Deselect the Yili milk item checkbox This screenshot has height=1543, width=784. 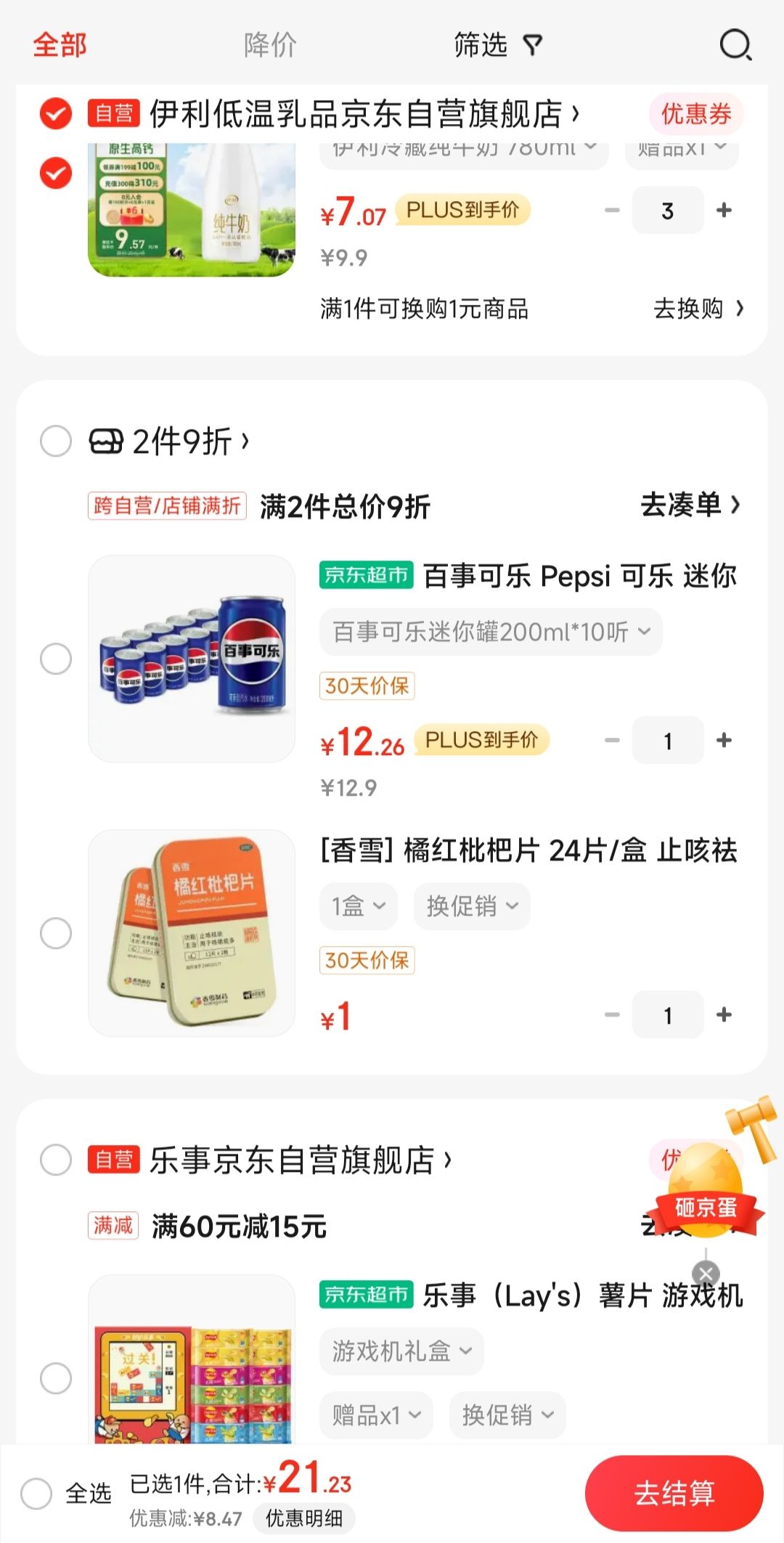pos(54,174)
